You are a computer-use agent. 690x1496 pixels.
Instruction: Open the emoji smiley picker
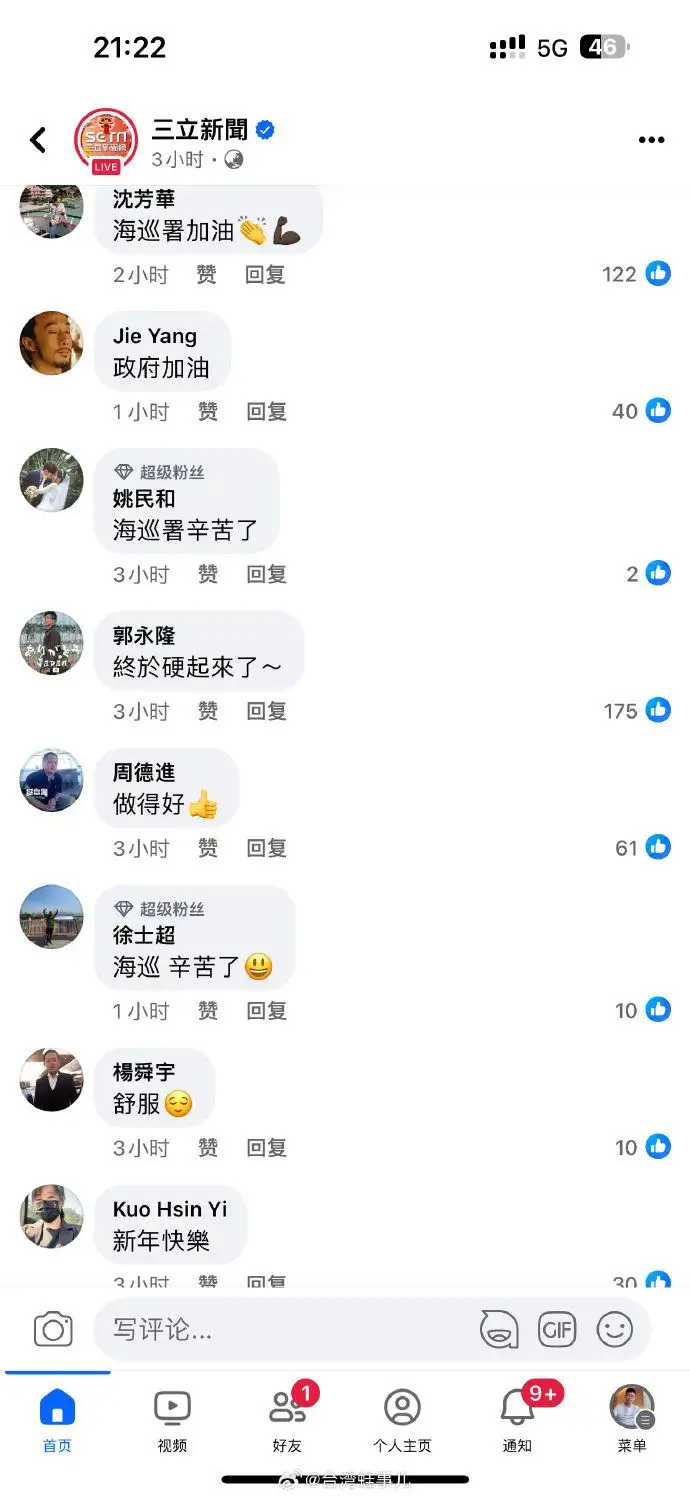pyautogui.click(x=615, y=1330)
